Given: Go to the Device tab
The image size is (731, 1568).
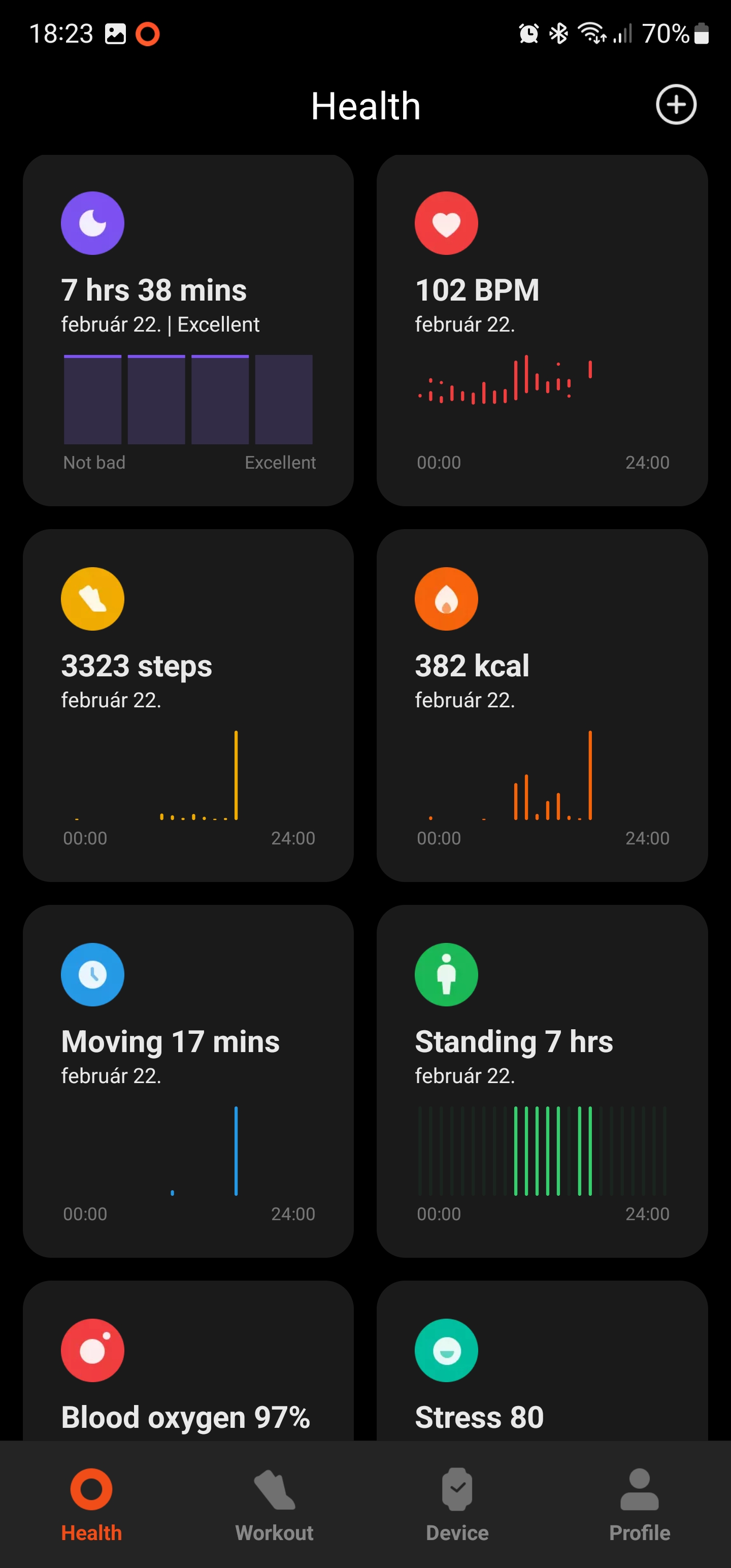Looking at the screenshot, I should [x=457, y=1505].
